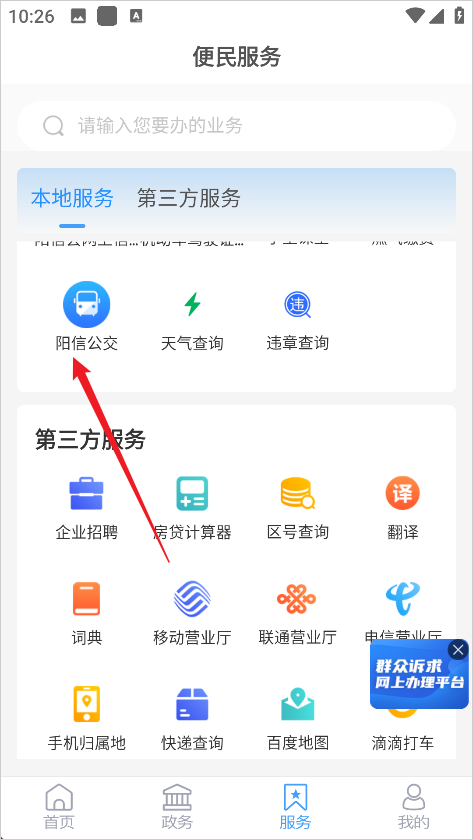Switch to the 第三方服务 tab
This screenshot has width=473, height=840.
click(x=189, y=198)
